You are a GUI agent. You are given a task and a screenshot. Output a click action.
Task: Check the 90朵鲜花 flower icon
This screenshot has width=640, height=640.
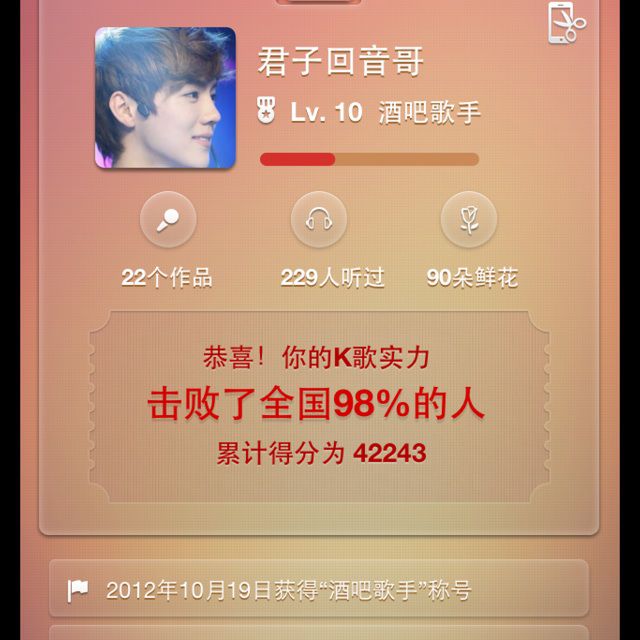point(469,219)
